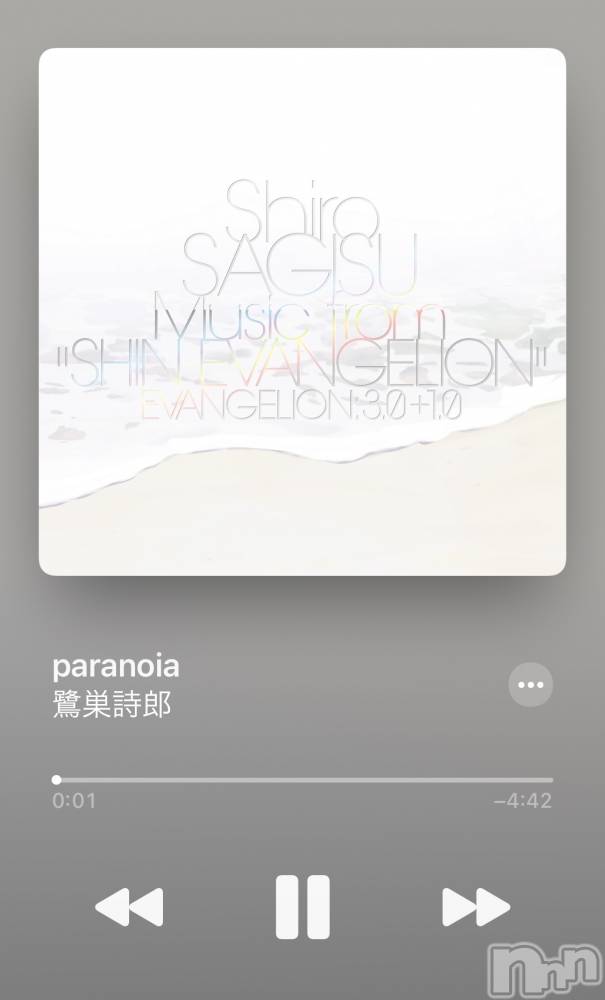The height and width of the screenshot is (1000, 605).
Task: Tap the playback progress bar
Action: 303,779
